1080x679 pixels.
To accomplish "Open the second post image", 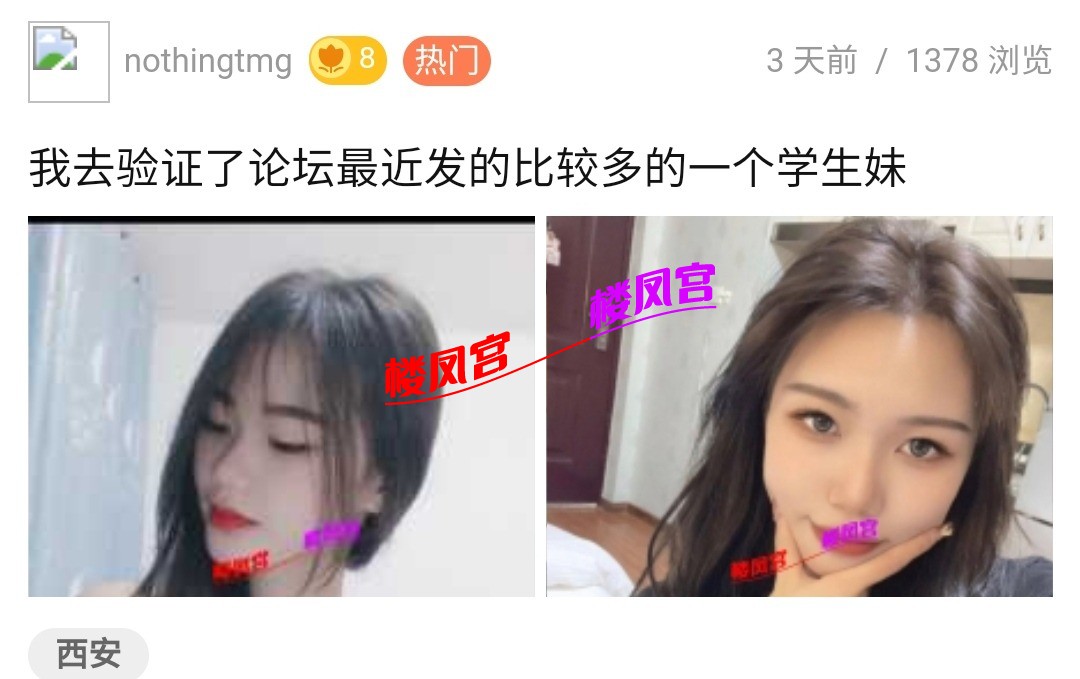I will (799, 406).
